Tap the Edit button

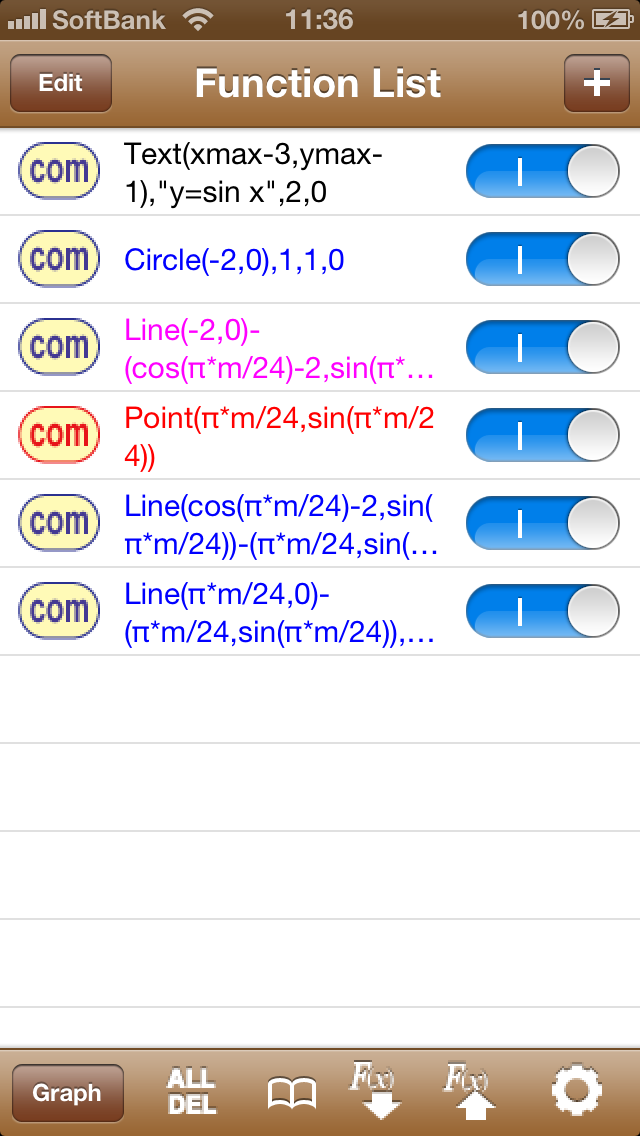tap(61, 83)
